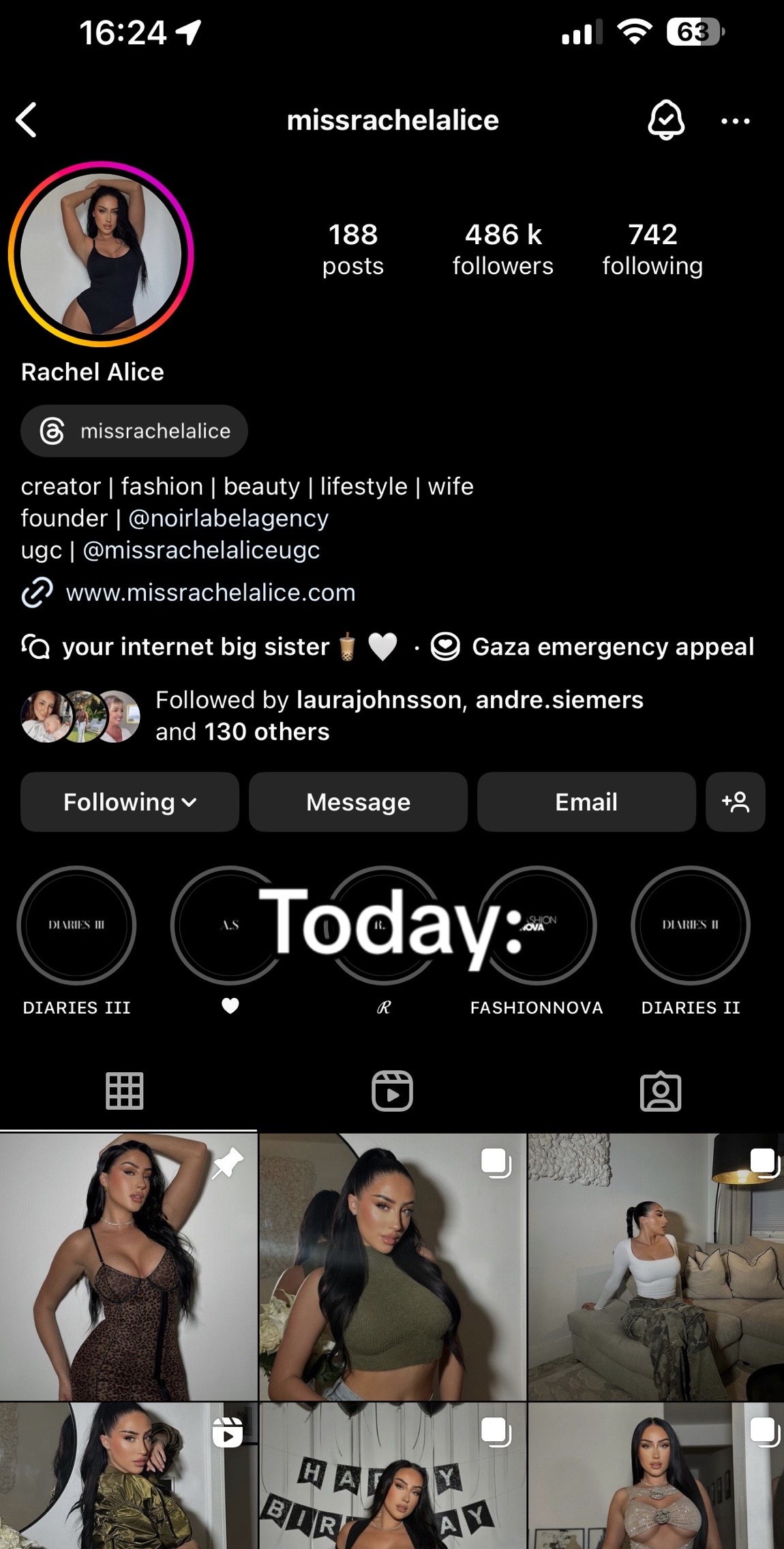Screen dimensions: 784x1549
Task: Open the DIARIES II highlight
Action: click(690, 926)
